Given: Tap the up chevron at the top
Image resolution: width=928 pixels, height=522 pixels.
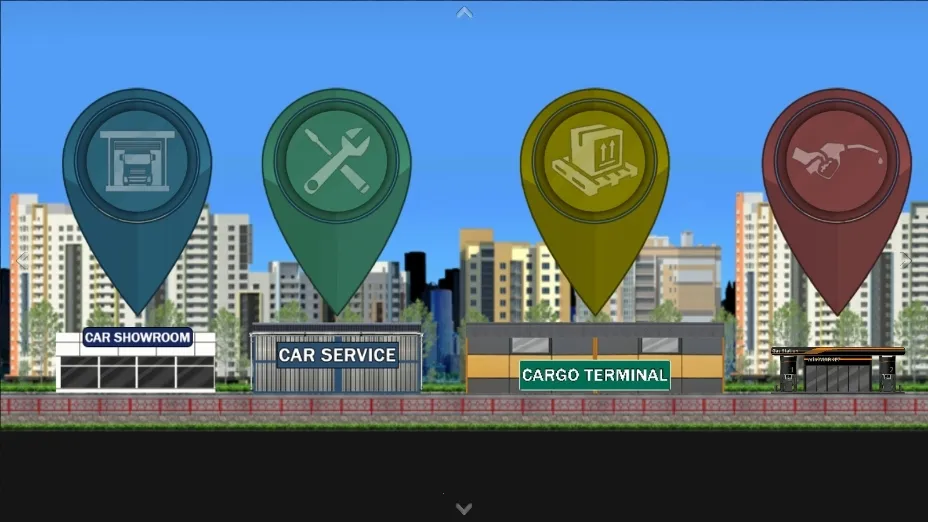Looking at the screenshot, I should pos(464,13).
